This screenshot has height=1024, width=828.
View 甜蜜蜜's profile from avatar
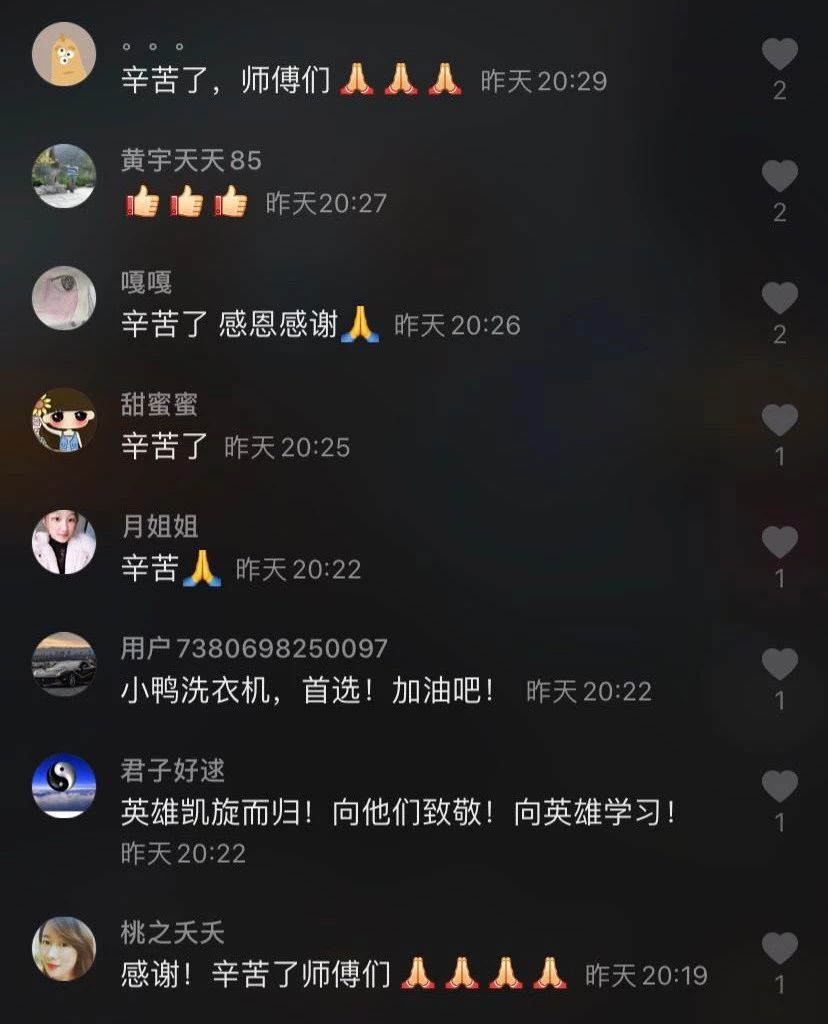(64, 420)
